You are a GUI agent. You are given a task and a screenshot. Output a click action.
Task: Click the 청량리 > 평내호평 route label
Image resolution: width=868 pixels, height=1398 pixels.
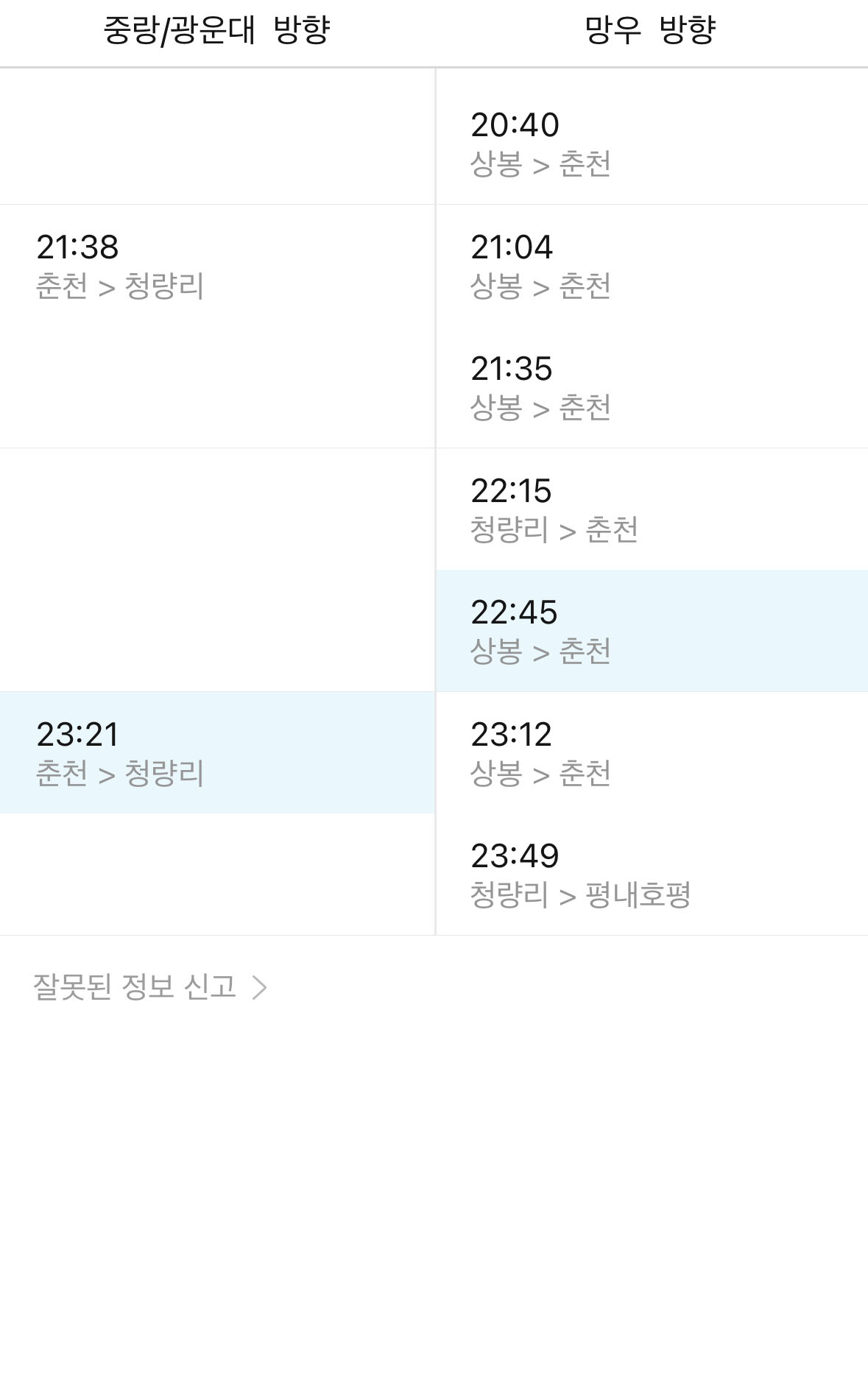click(584, 895)
